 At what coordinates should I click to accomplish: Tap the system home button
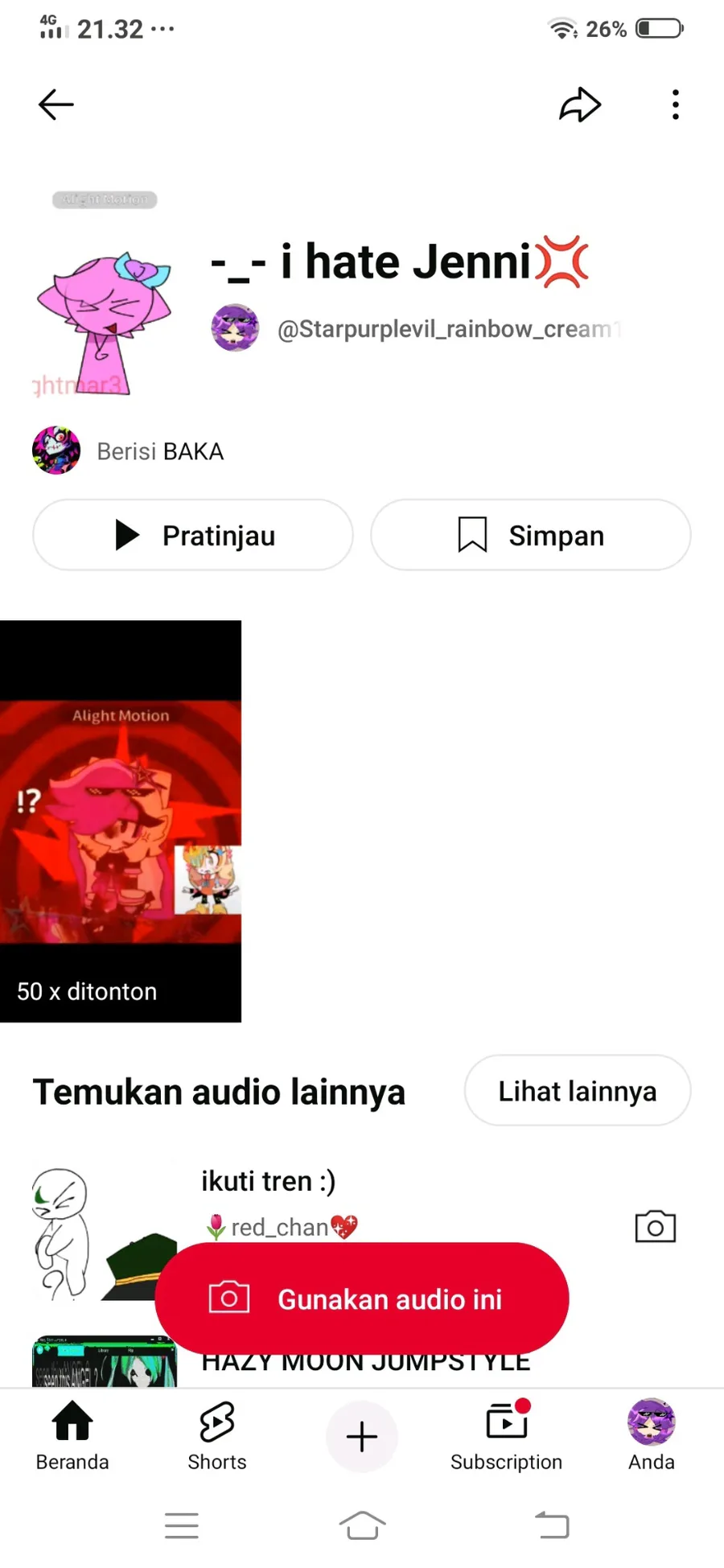tap(362, 1525)
